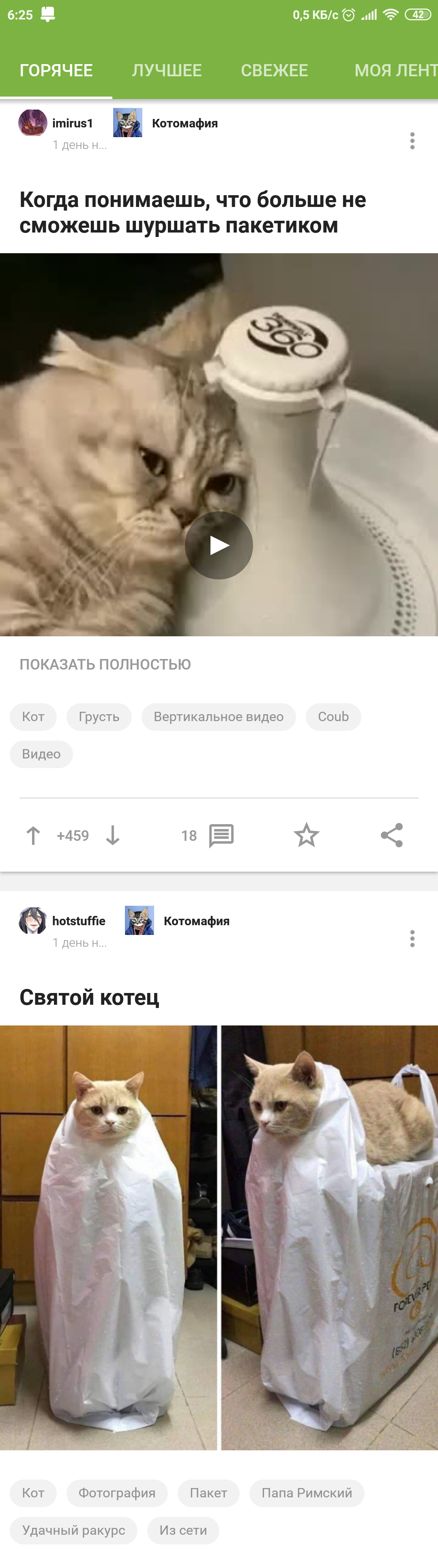The height and width of the screenshot is (1568, 438).
Task: Open overflow menu on imirus1's post
Action: click(x=412, y=140)
